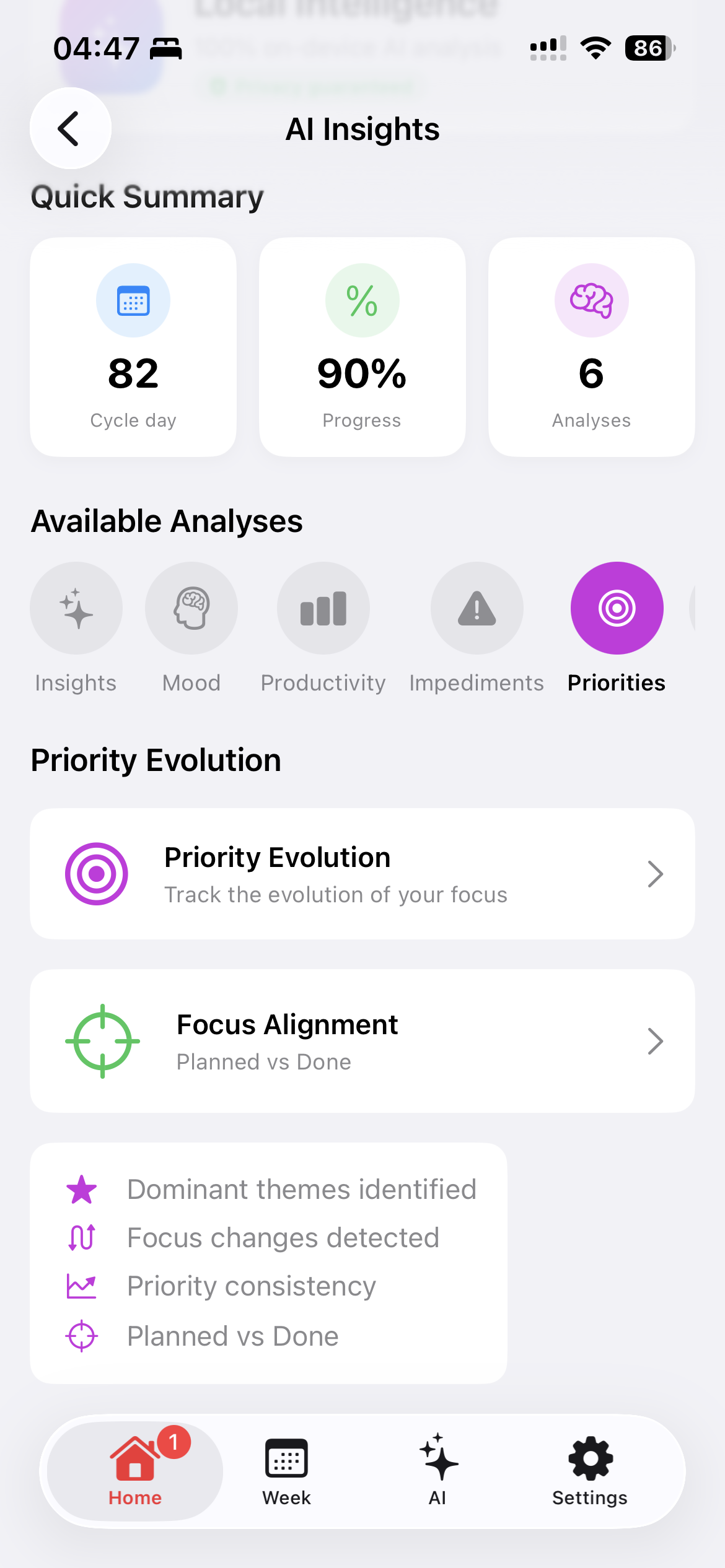The width and height of the screenshot is (725, 1568).
Task: Open the Priority Evolution card
Action: pyautogui.click(x=362, y=874)
